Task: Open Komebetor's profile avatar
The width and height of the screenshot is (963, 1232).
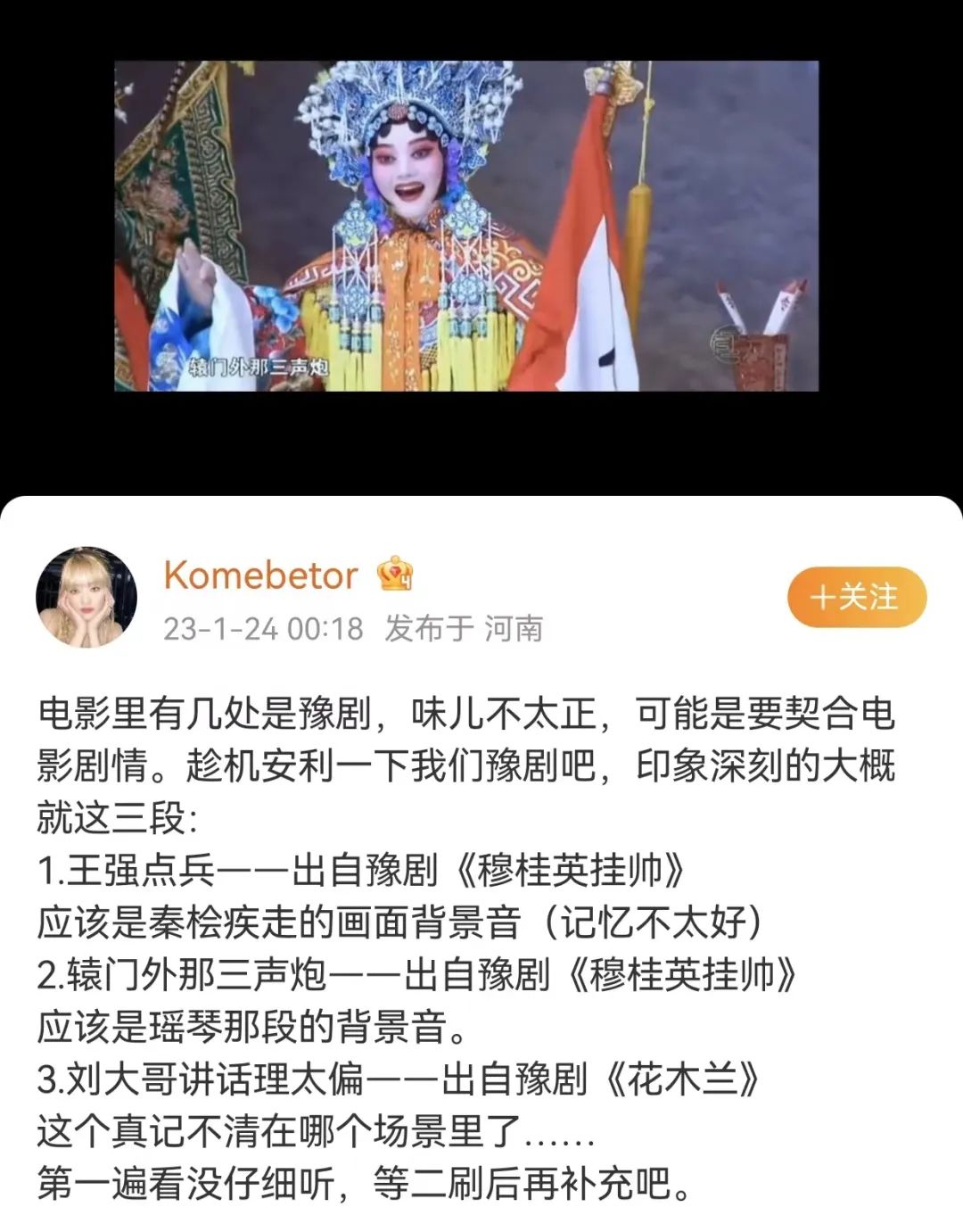Action: tap(86, 597)
